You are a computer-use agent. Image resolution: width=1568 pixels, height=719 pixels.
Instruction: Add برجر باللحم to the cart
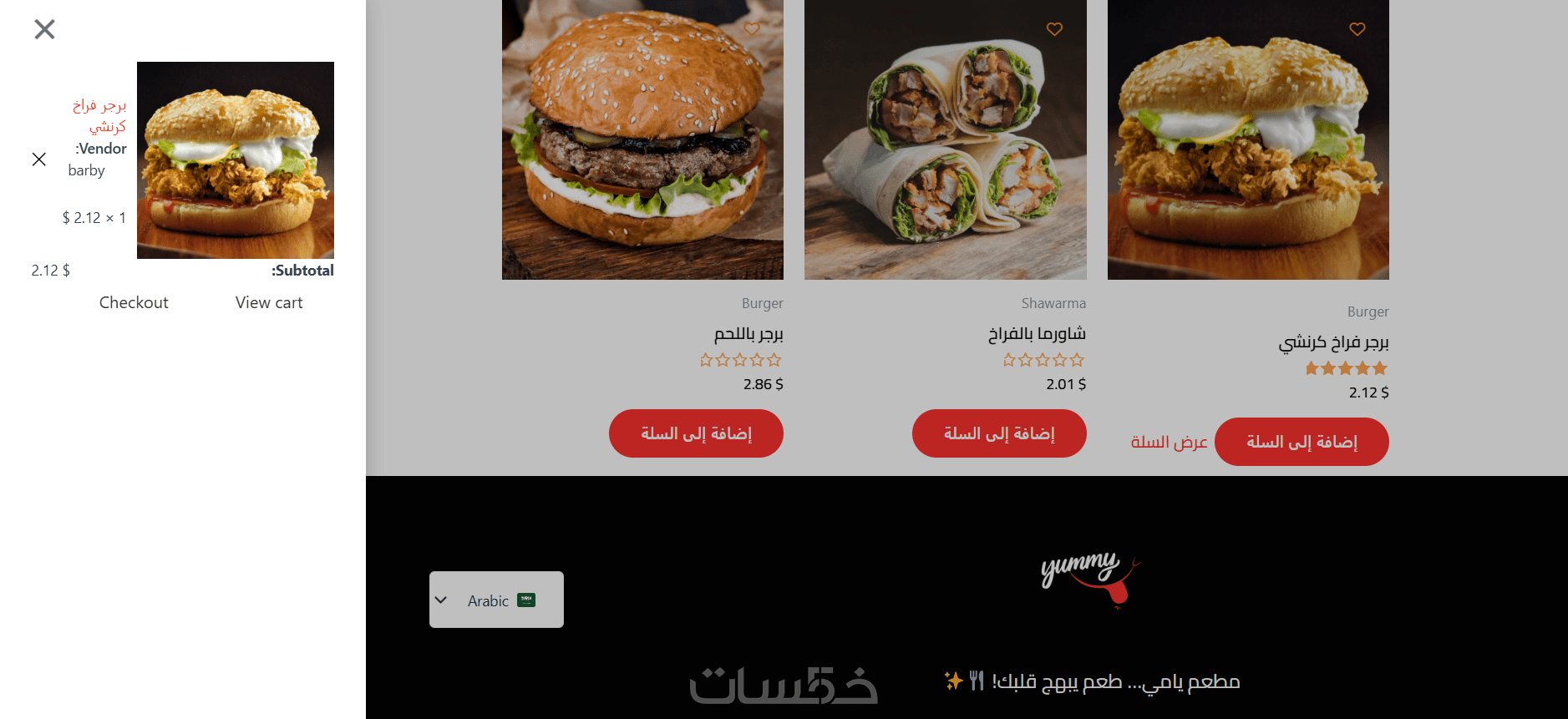pos(696,433)
